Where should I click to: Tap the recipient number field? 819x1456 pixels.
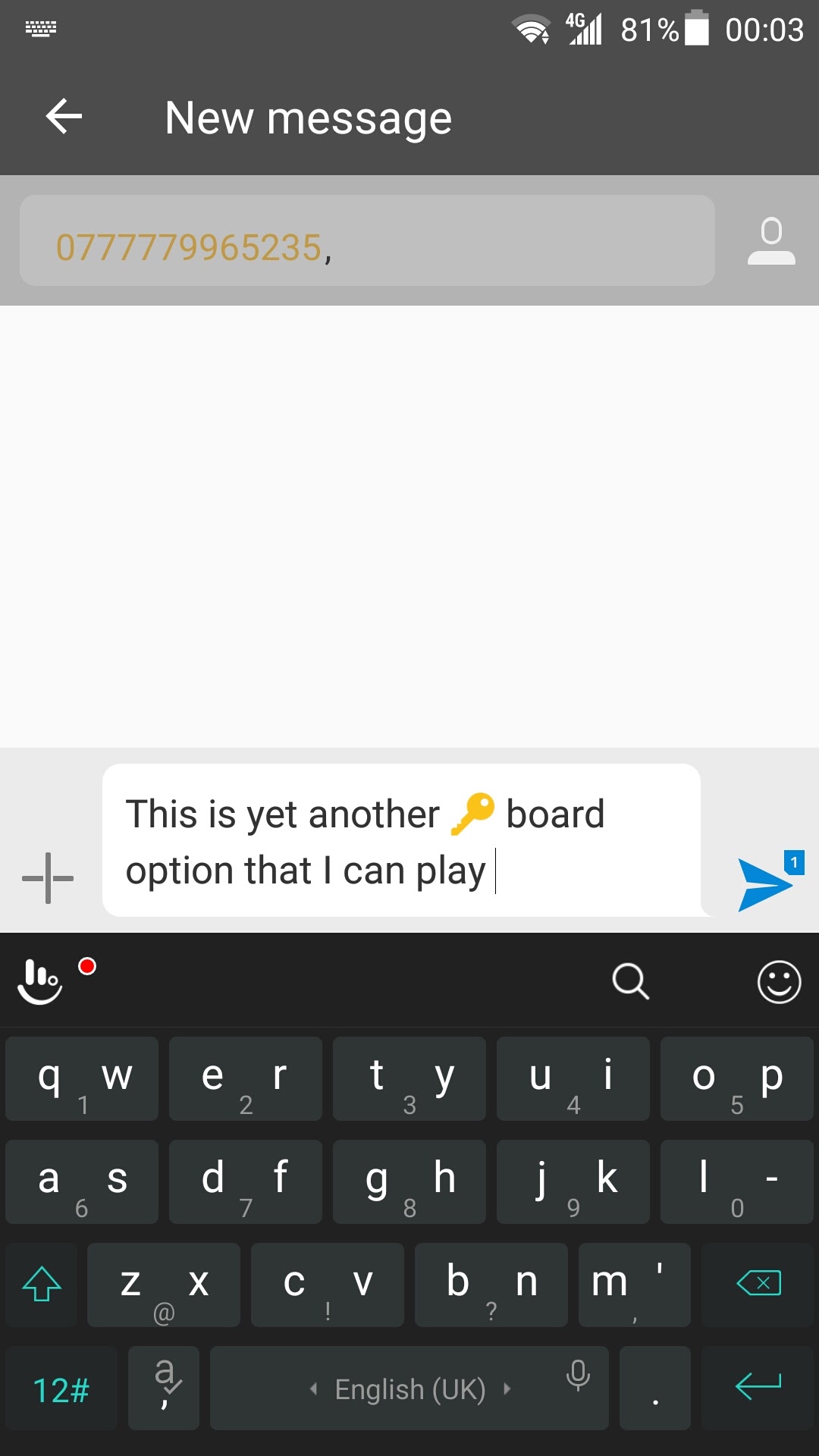(x=367, y=240)
